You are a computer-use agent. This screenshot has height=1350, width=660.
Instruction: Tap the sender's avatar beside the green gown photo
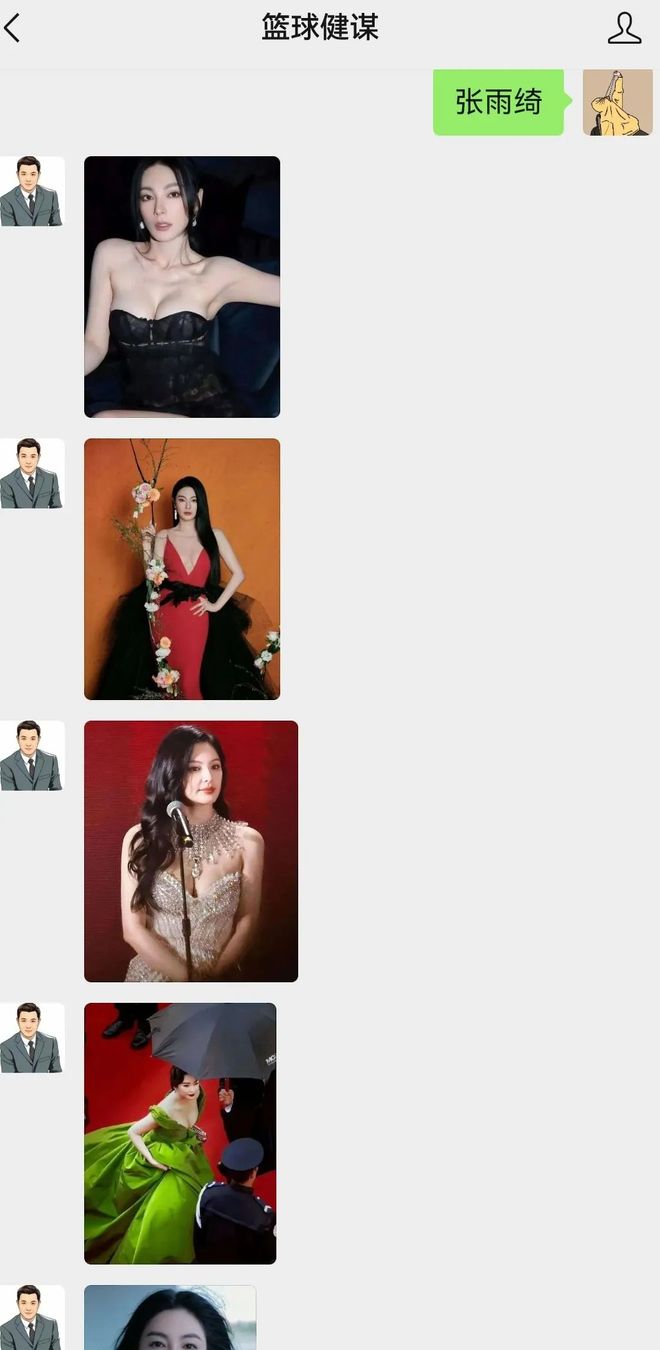[x=32, y=1038]
